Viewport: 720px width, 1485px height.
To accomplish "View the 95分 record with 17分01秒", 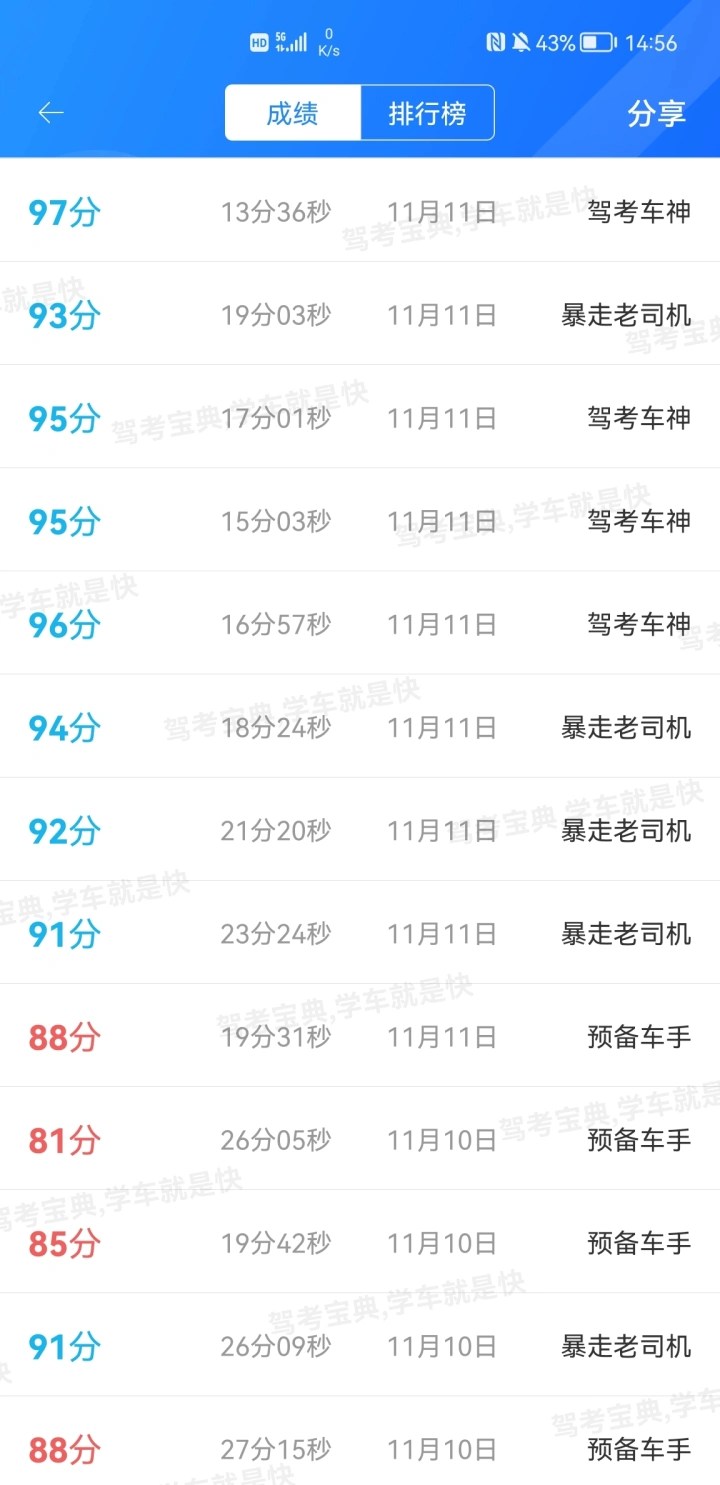I will 360,417.
